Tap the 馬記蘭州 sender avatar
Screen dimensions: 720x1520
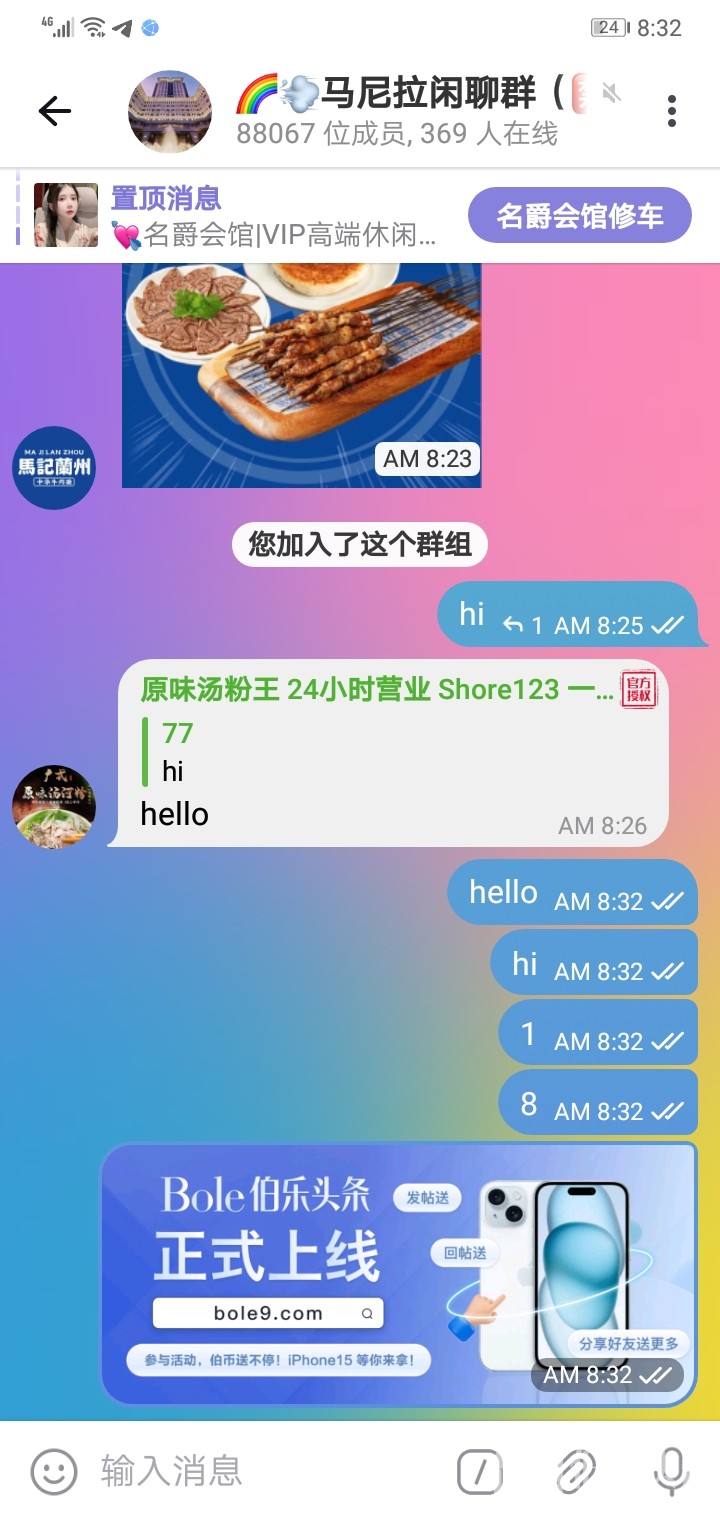tap(53, 468)
